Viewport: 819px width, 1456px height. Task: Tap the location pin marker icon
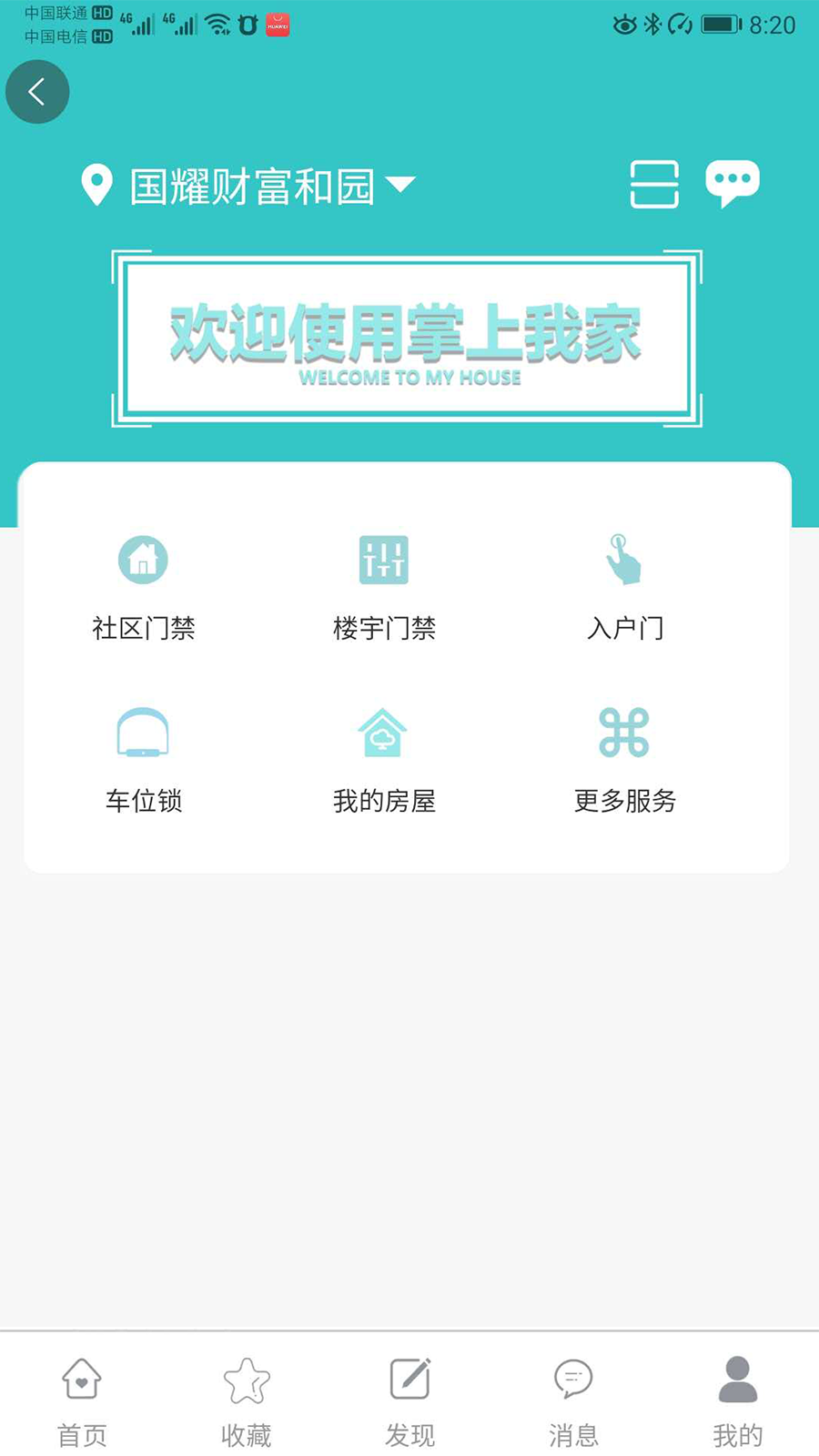point(97,184)
